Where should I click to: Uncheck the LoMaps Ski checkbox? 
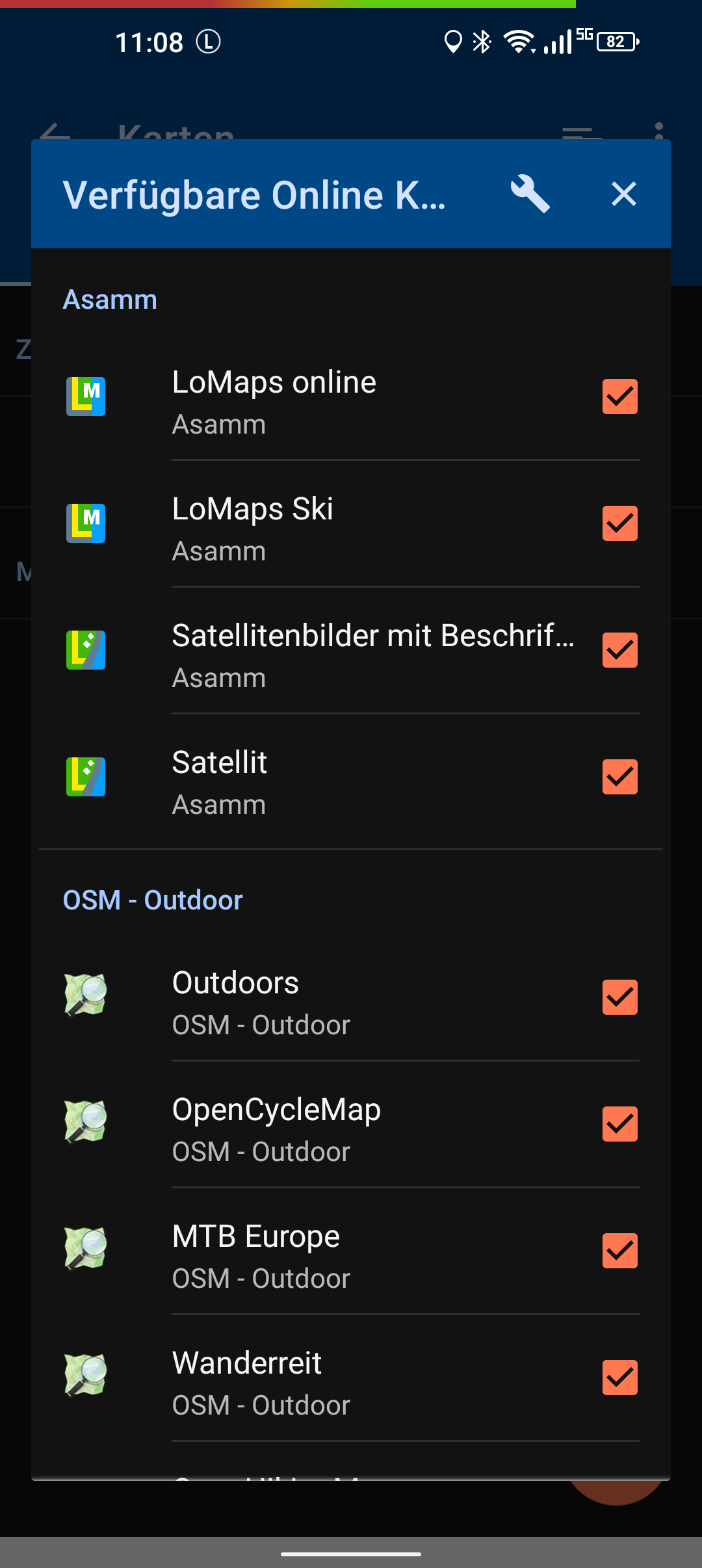619,523
